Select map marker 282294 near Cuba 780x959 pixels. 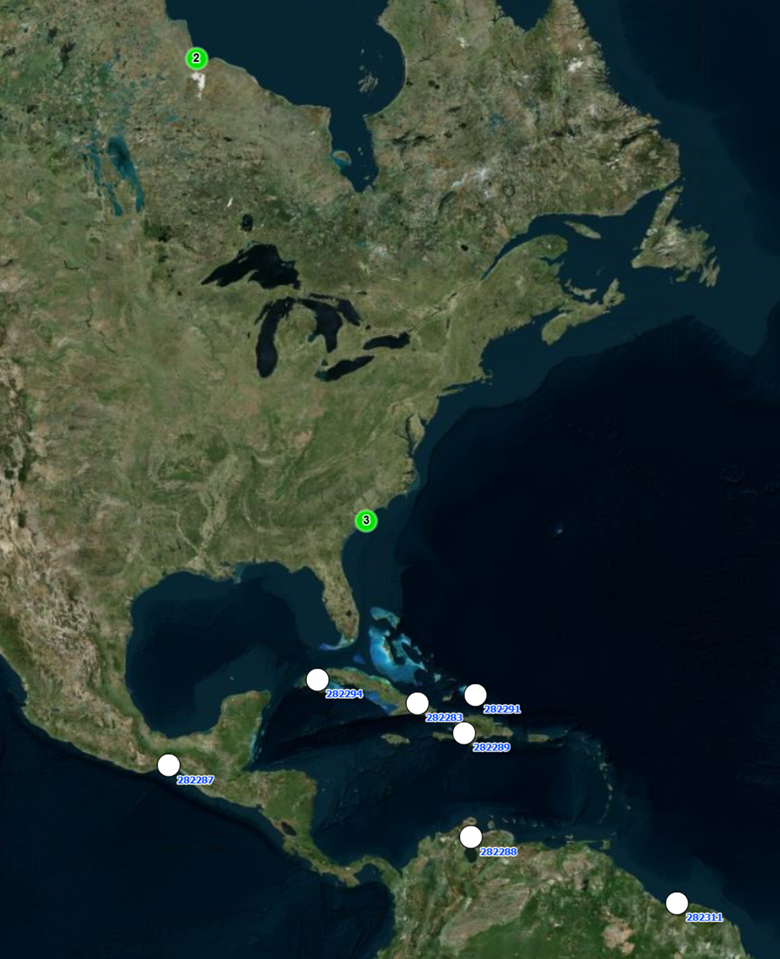(317, 680)
